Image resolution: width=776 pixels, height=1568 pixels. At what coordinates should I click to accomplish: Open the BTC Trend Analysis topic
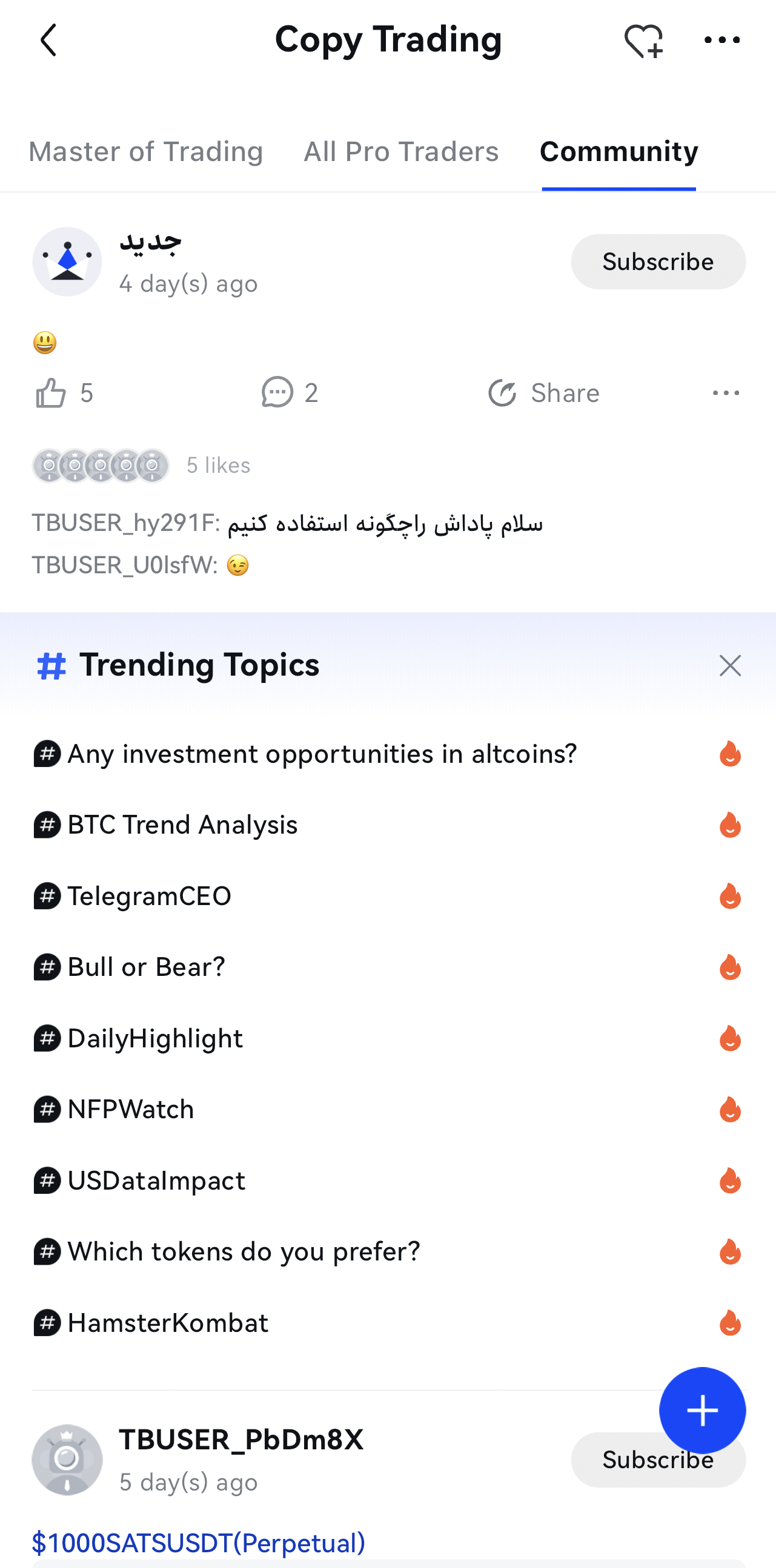tap(388, 825)
